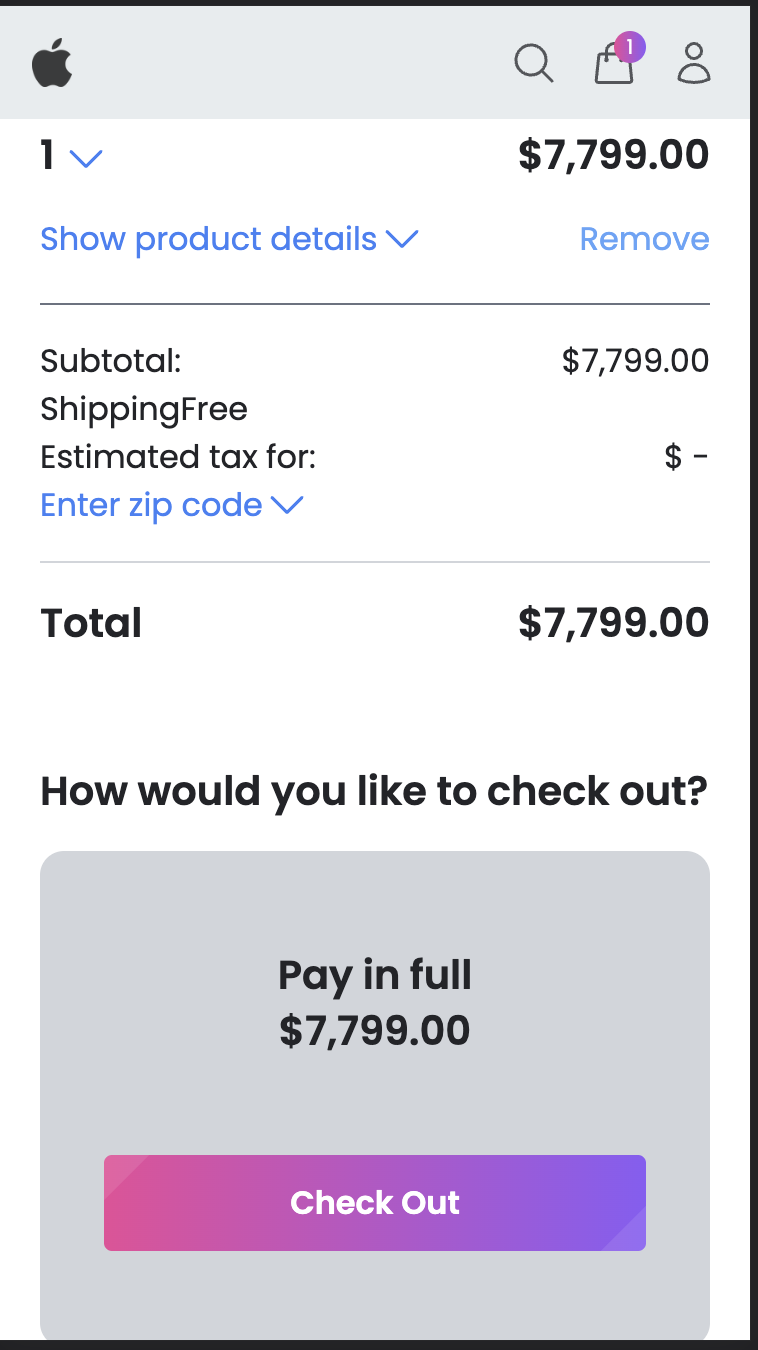Remove the item from the bag

pyautogui.click(x=644, y=239)
